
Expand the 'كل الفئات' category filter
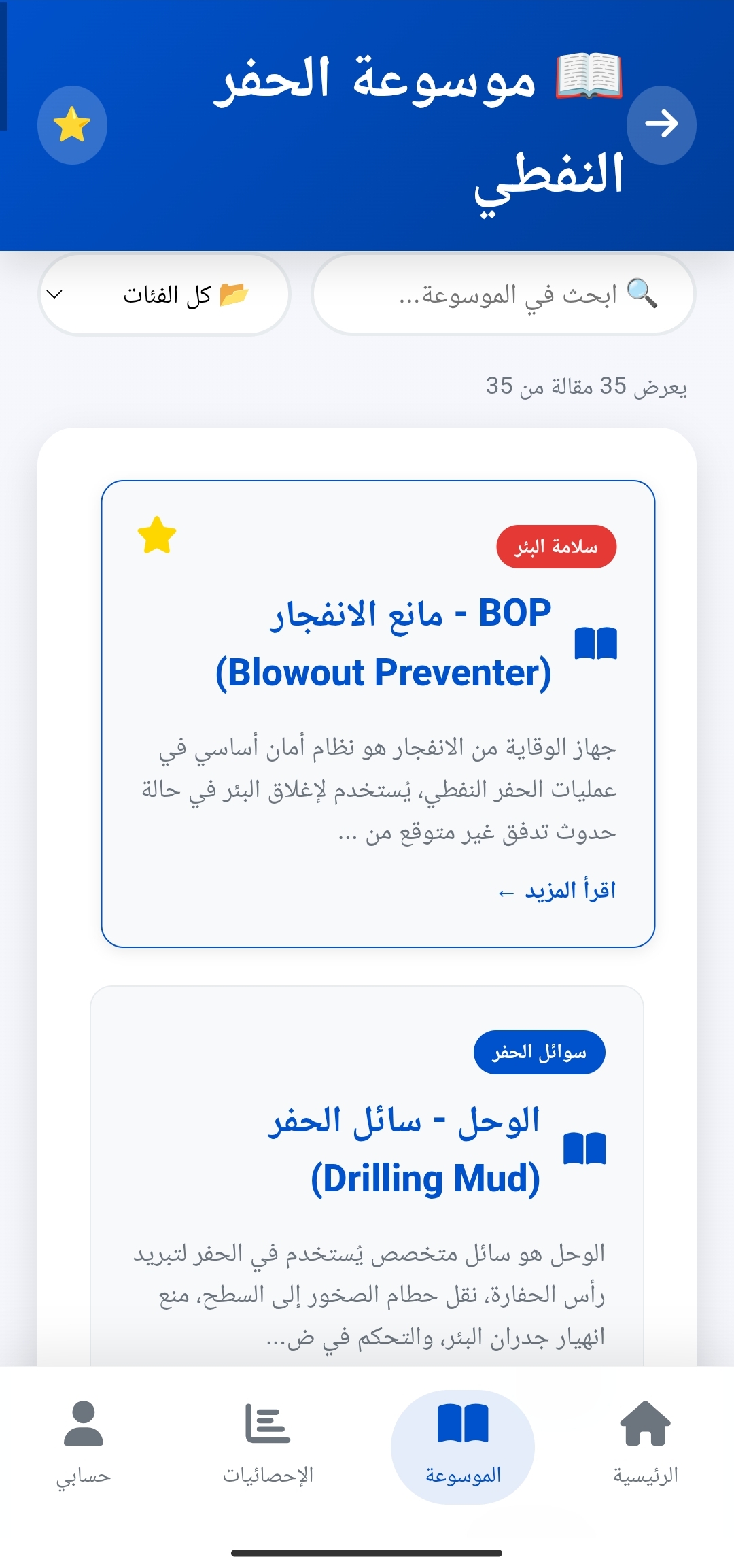coord(163,295)
